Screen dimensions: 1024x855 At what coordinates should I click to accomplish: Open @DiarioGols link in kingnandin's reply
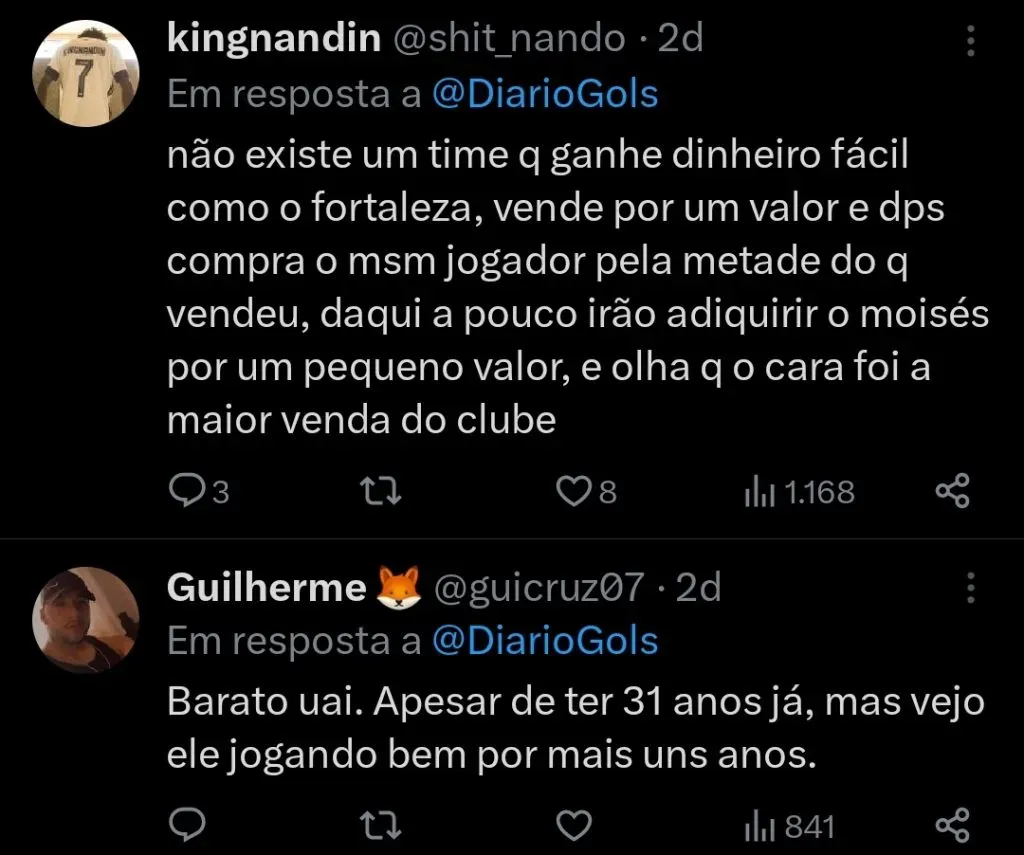pyautogui.click(x=545, y=94)
